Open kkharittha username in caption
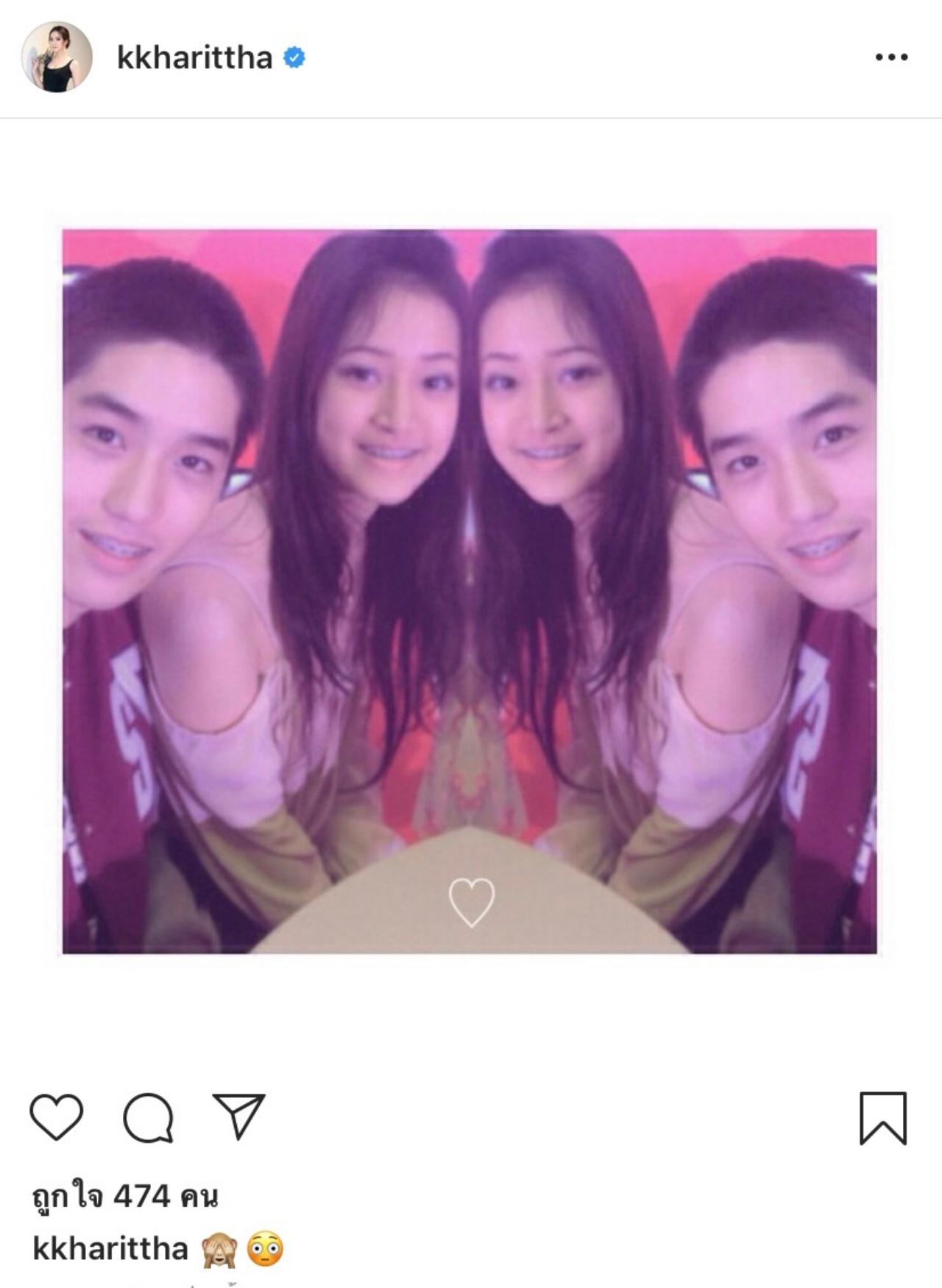The image size is (942, 1288). pyautogui.click(x=110, y=1249)
